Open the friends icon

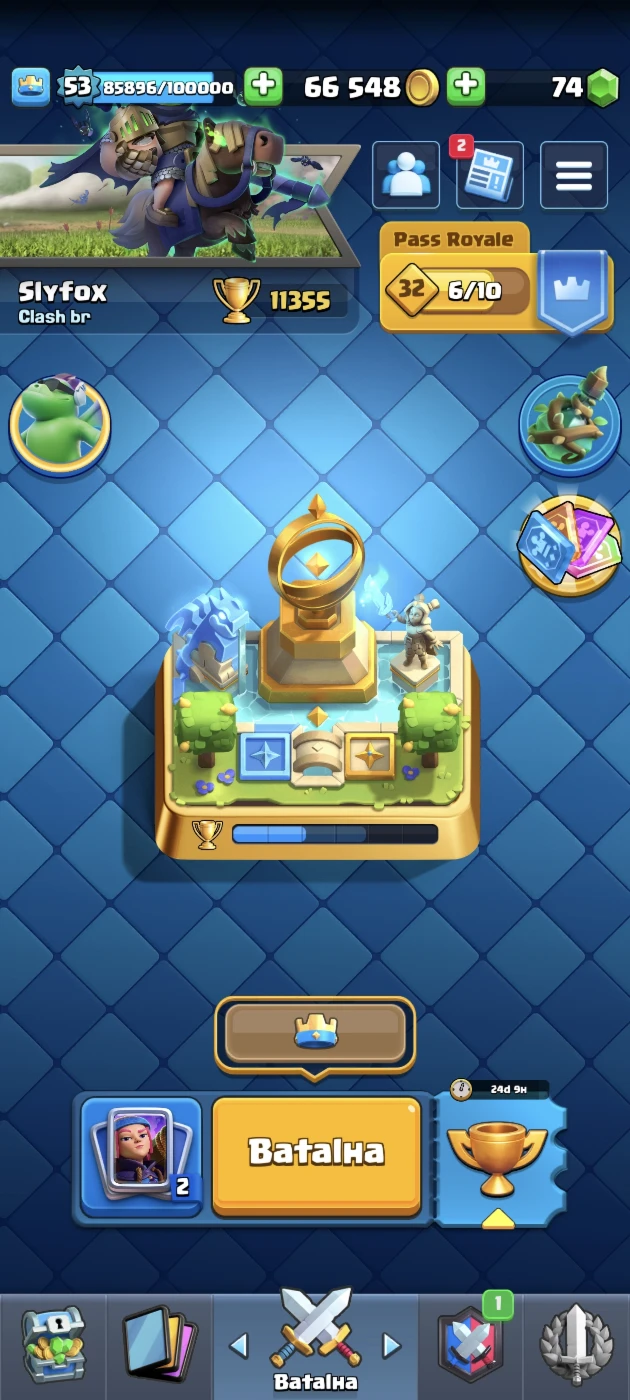click(405, 176)
